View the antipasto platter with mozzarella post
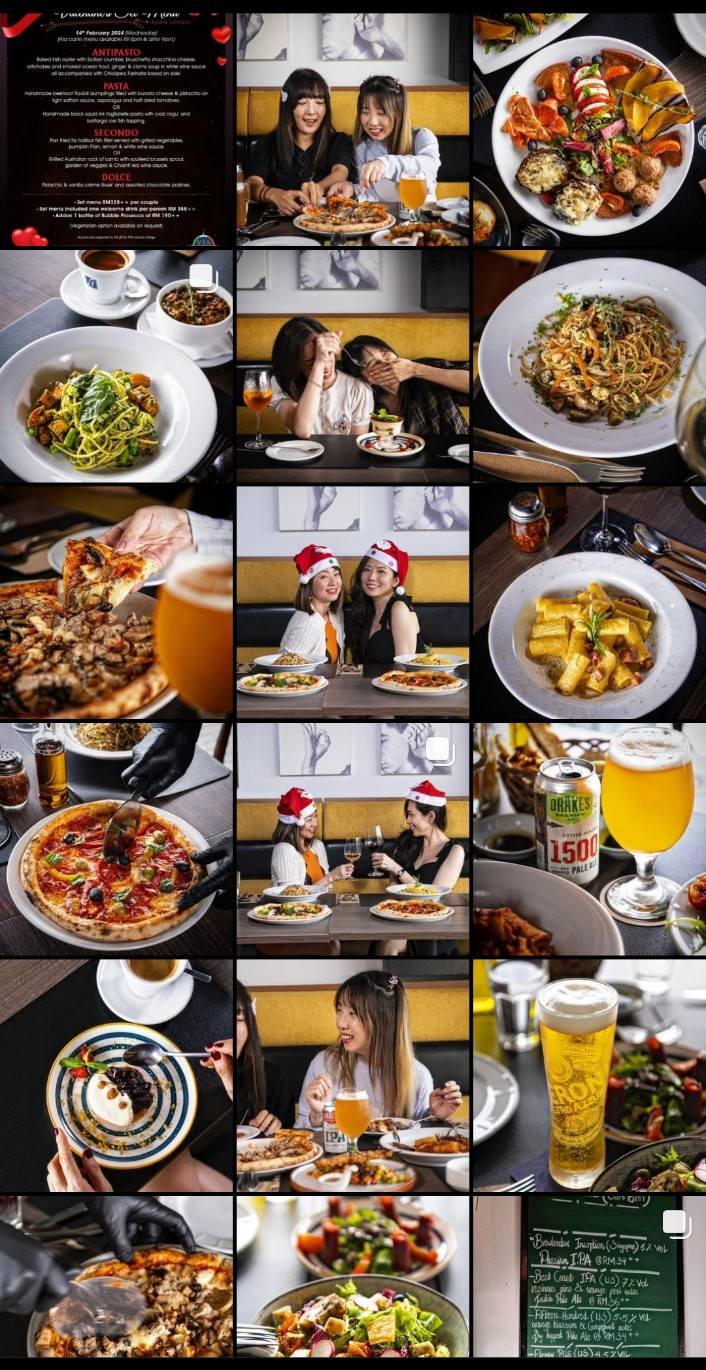 tap(589, 130)
